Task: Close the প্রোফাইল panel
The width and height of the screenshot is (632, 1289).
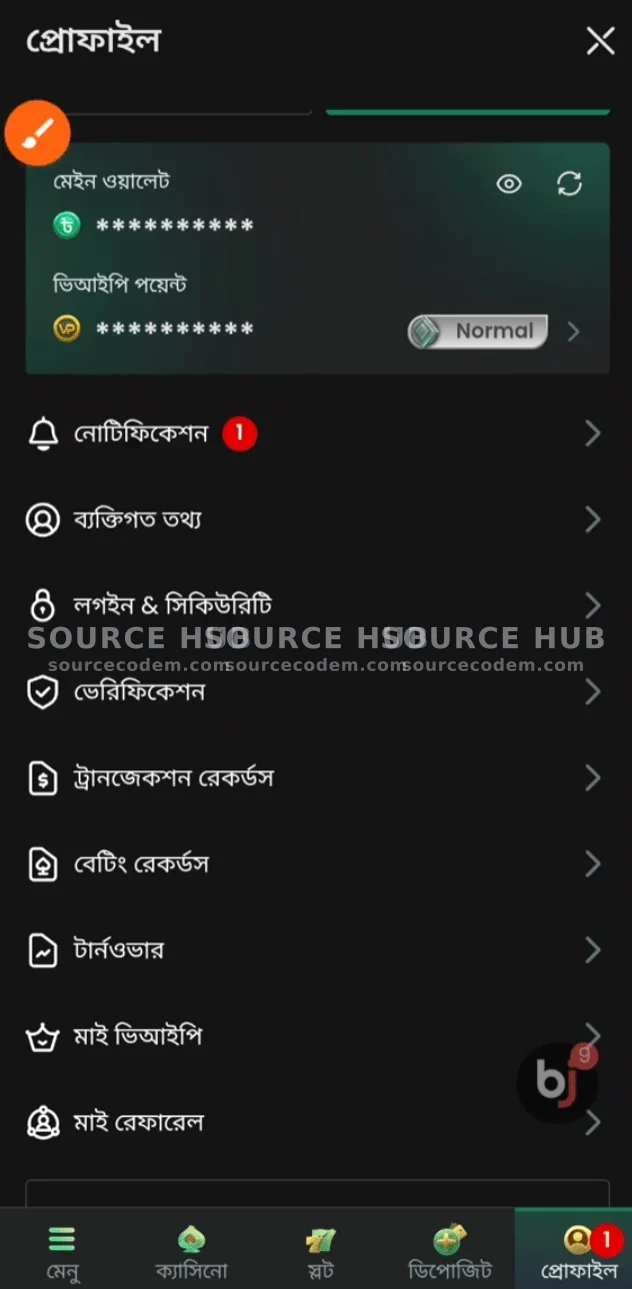Action: click(600, 41)
